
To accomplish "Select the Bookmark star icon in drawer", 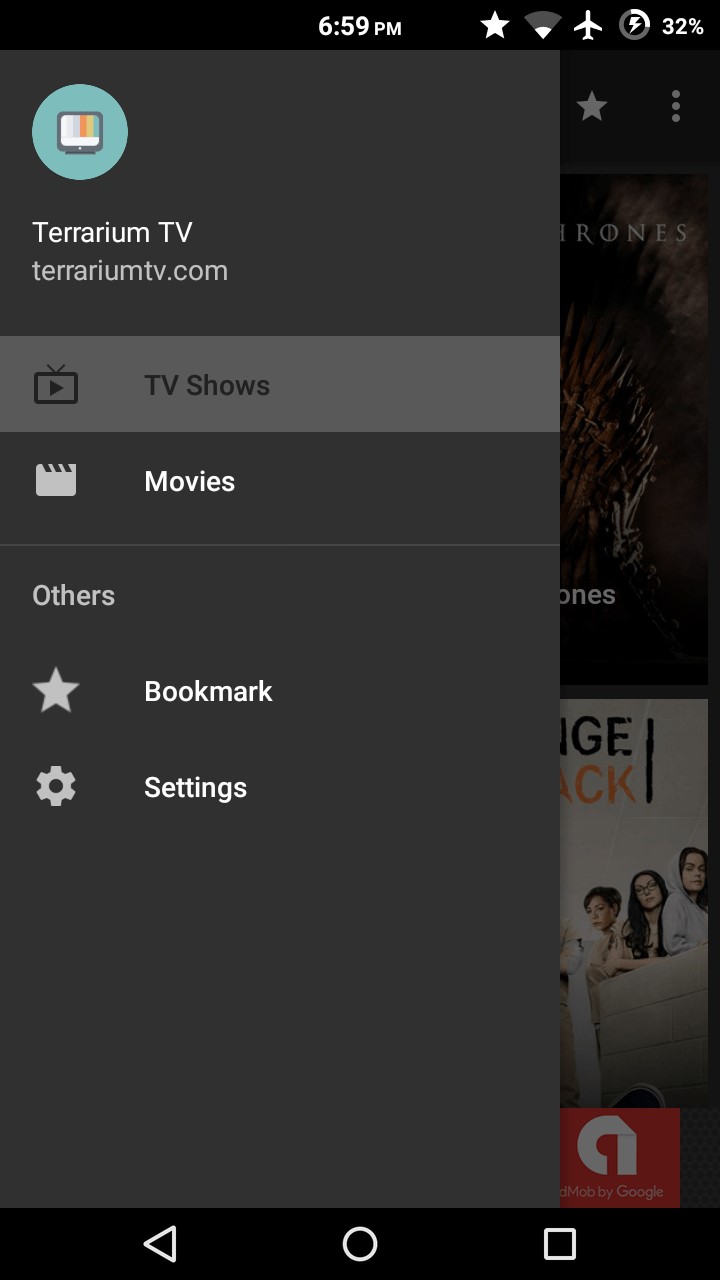I will click(55, 690).
